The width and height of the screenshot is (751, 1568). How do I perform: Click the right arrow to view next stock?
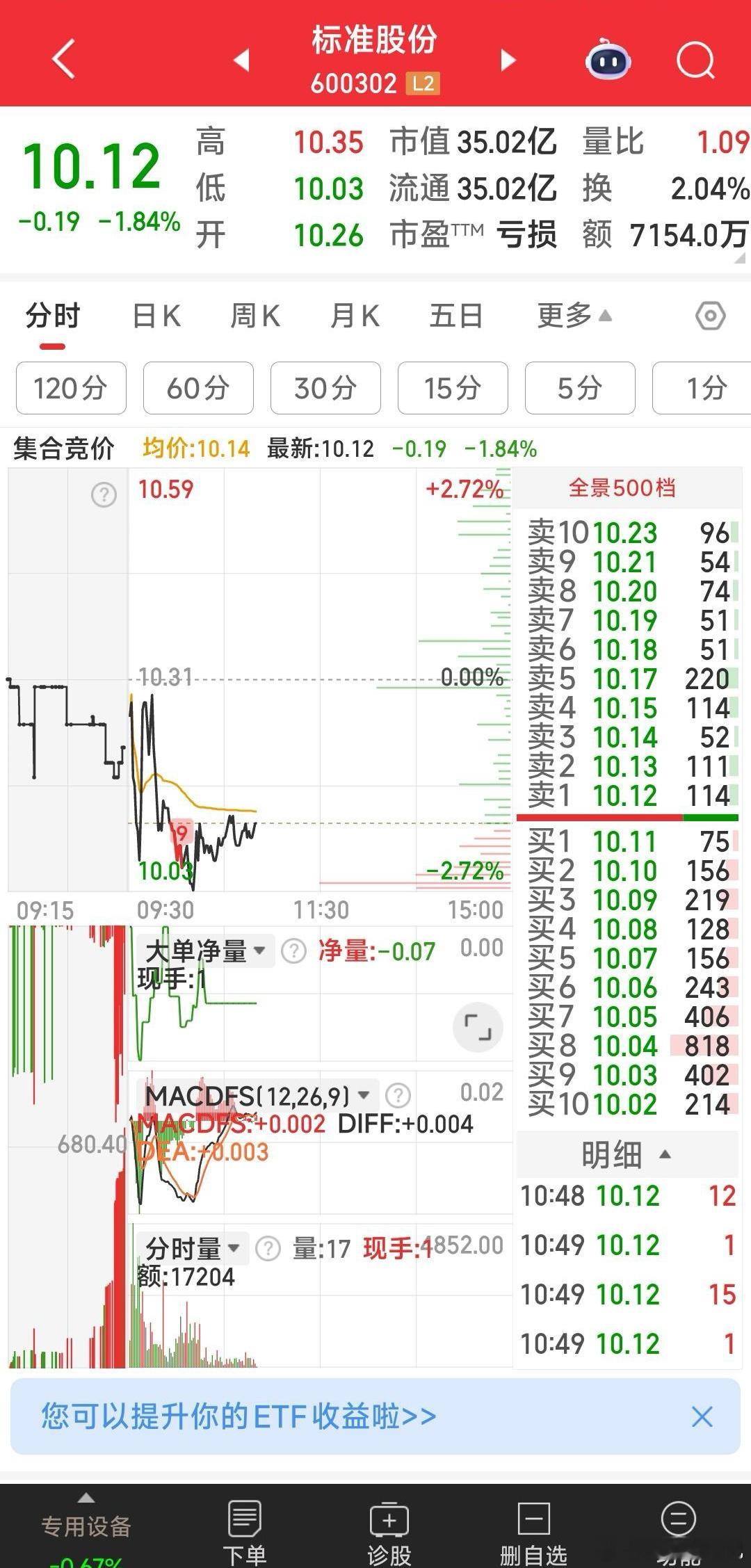coord(507,61)
